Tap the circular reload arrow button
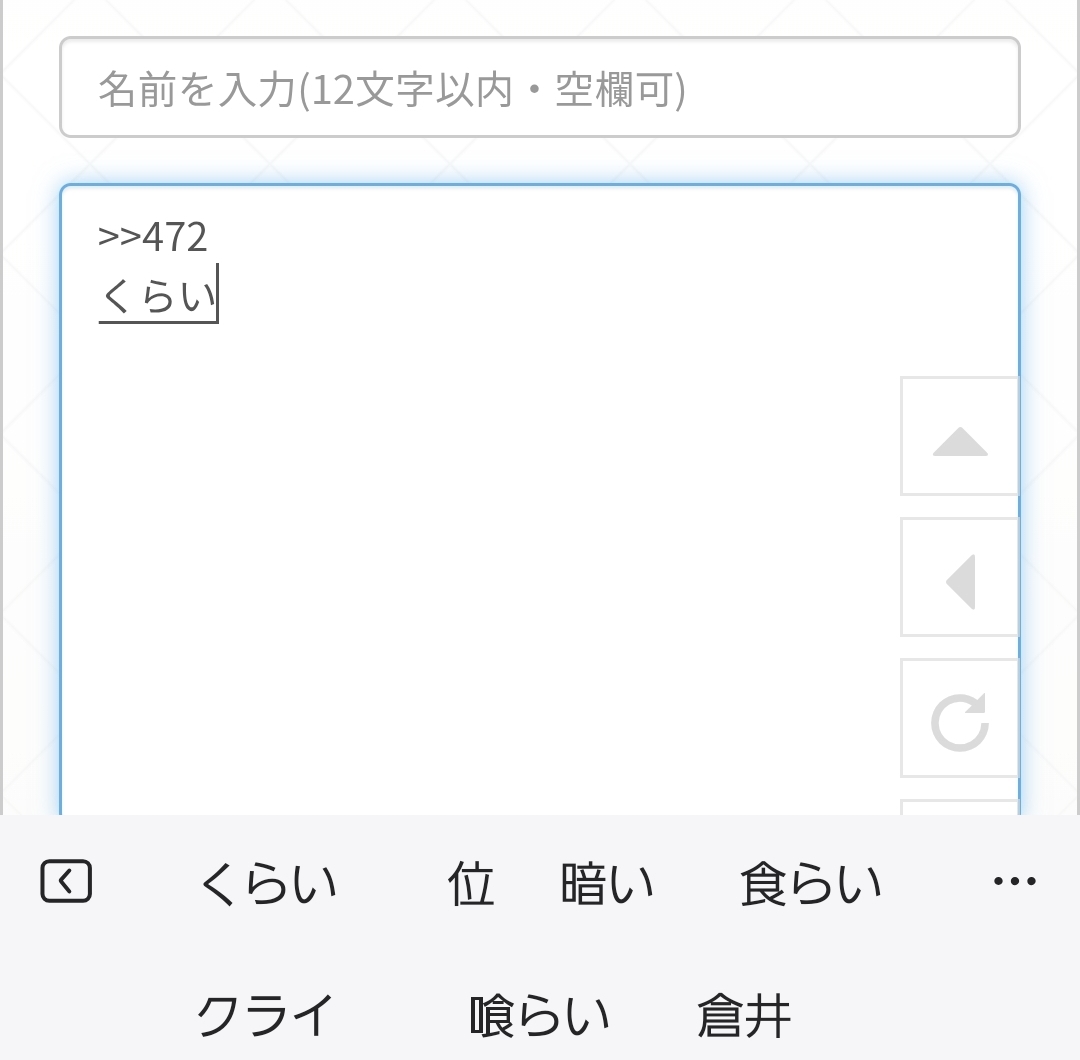This screenshot has width=1080, height=1060. tap(959, 718)
